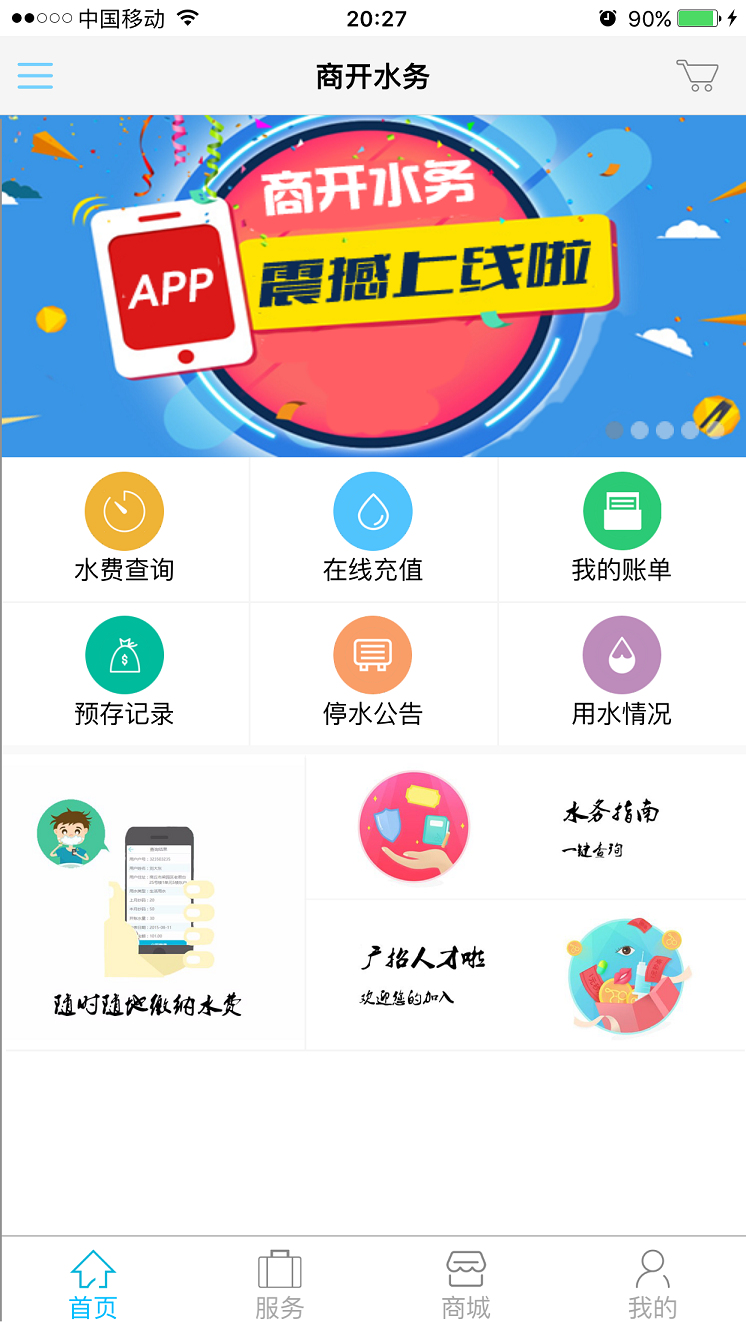746x1325 pixels.
Task: Go to the 商城 mall tab
Action: click(466, 1284)
